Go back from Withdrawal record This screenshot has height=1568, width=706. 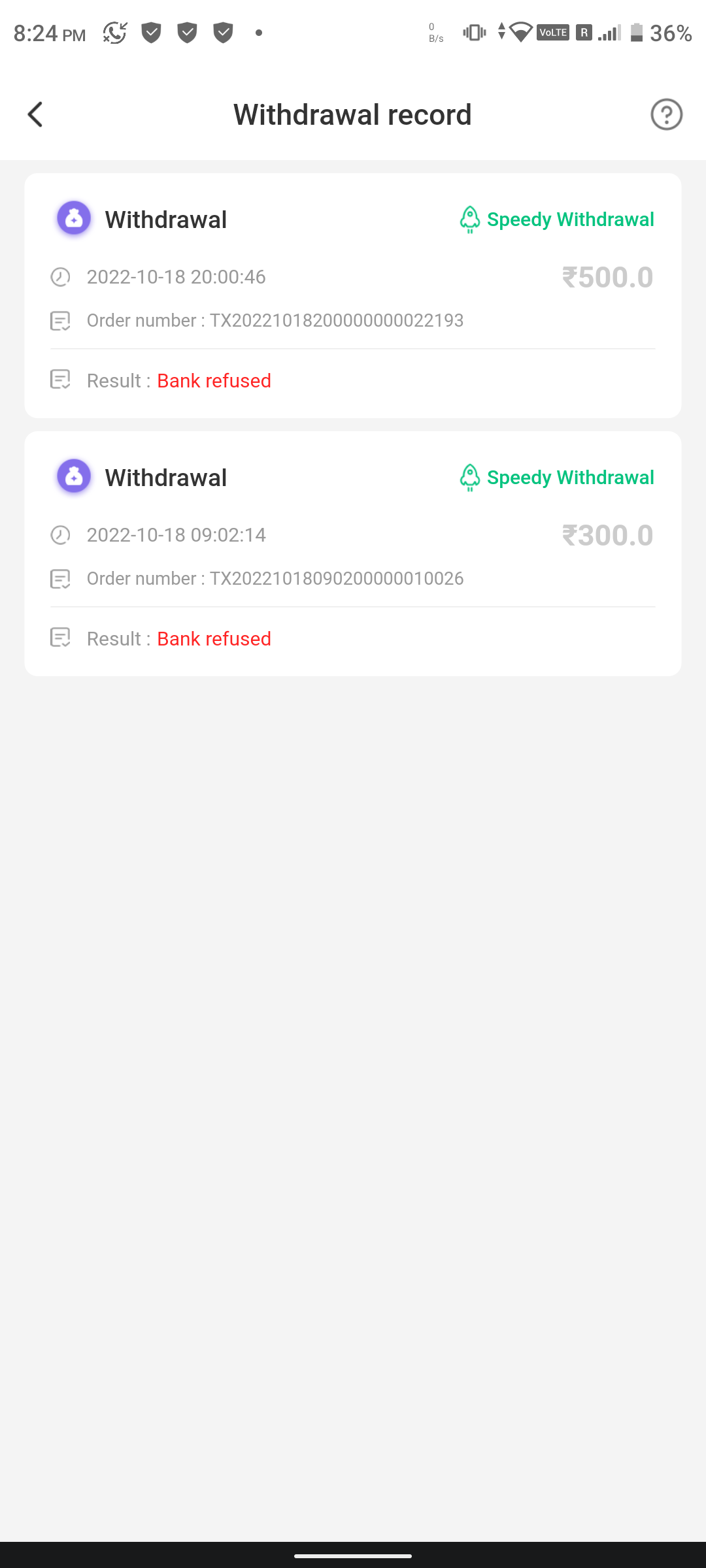35,114
